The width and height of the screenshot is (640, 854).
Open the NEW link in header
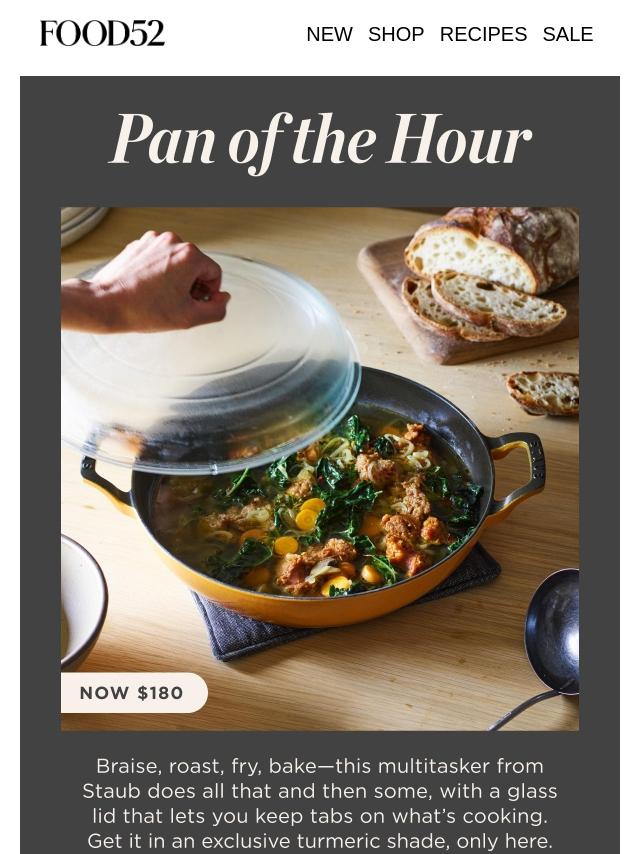[329, 34]
